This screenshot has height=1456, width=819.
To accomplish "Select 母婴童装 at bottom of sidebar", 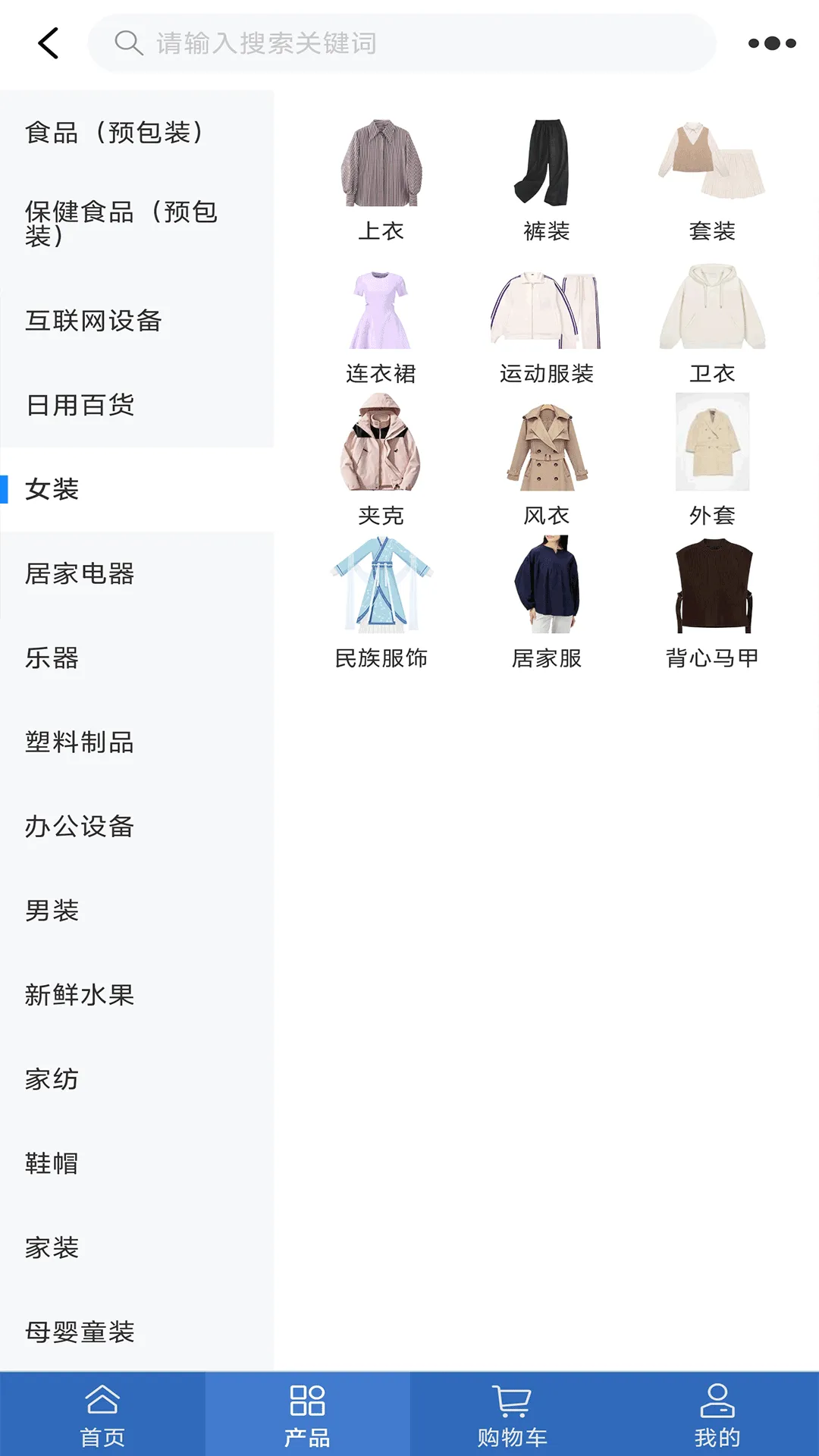I will click(x=80, y=1331).
